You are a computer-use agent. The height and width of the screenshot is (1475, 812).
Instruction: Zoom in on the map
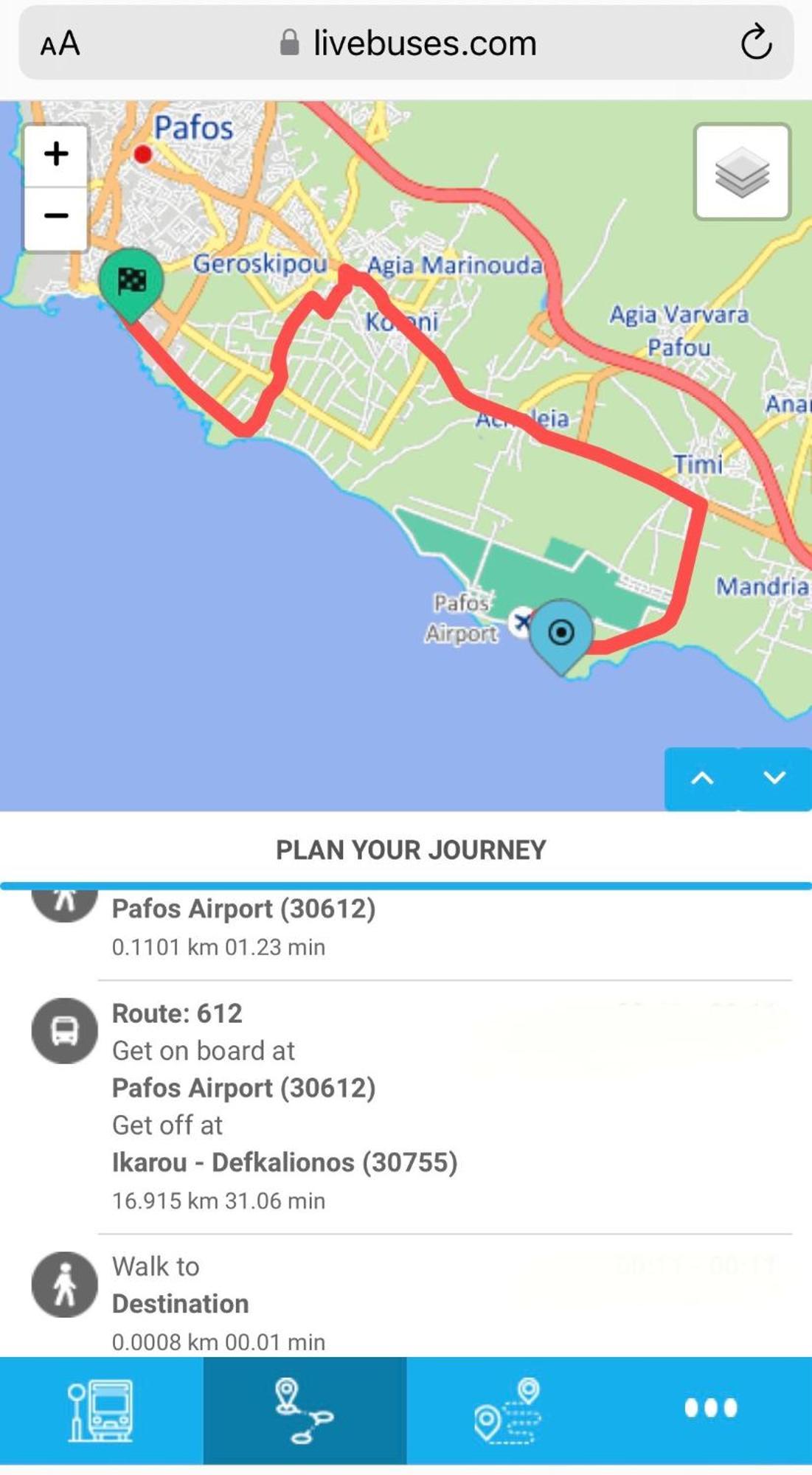(x=56, y=155)
